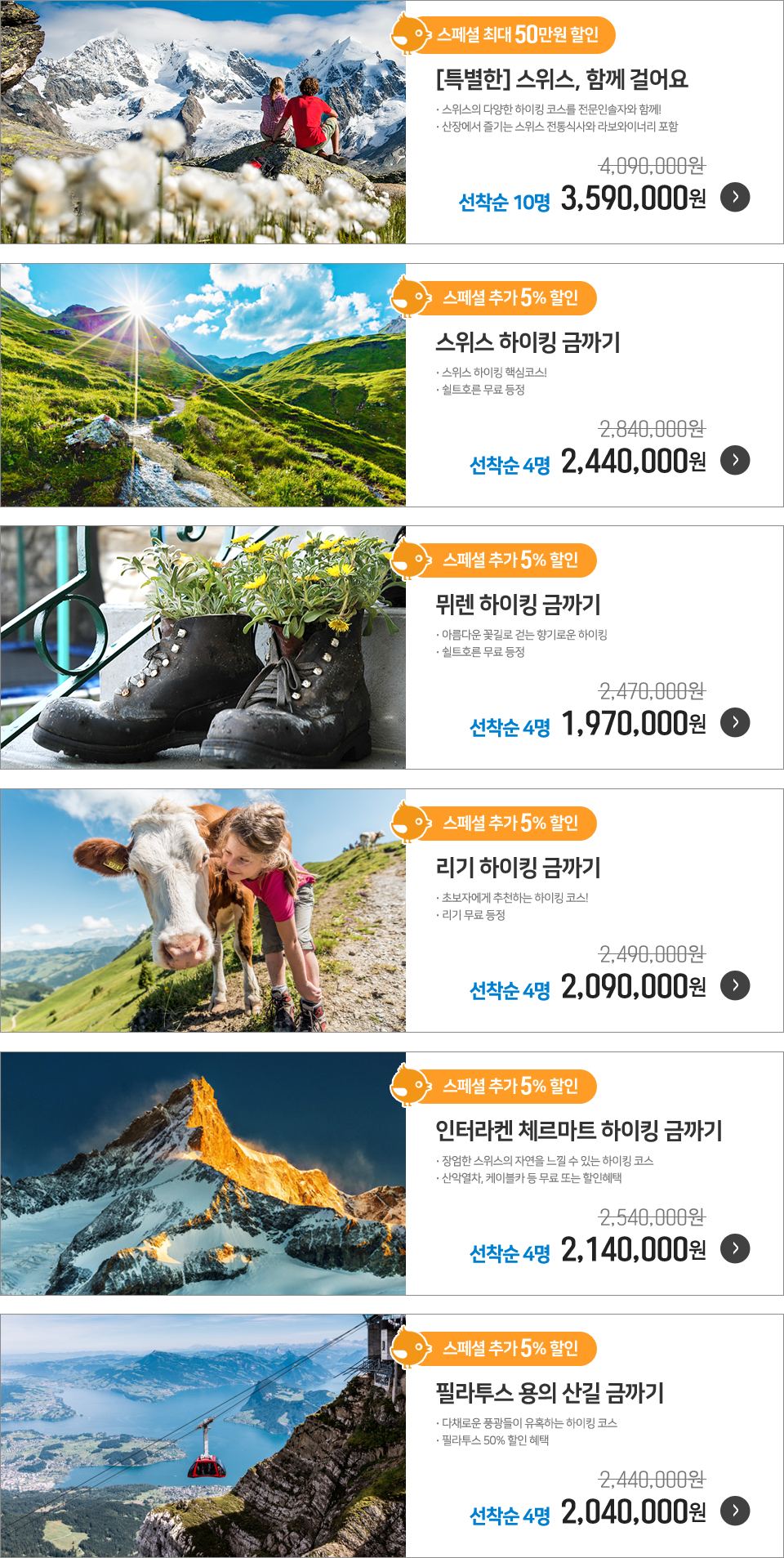Image resolution: width=784 pixels, height=1558 pixels.
Task: Open the 스위스, 함께 걸어요 special tour card
Action: (x=562, y=79)
